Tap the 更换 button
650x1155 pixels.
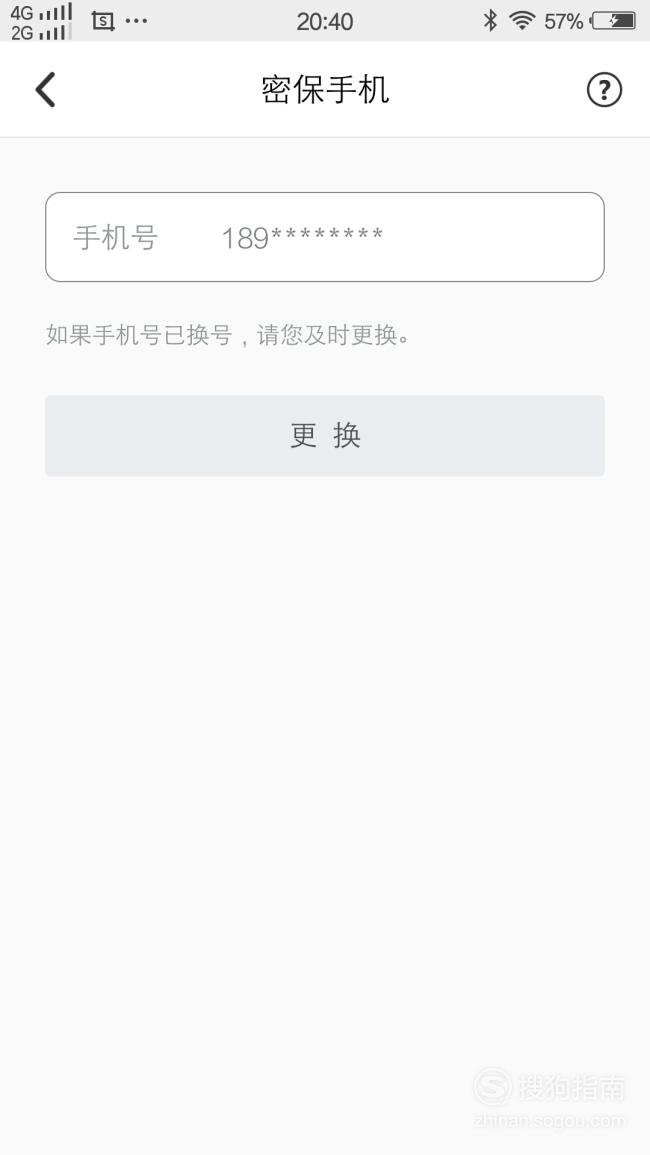tap(325, 435)
